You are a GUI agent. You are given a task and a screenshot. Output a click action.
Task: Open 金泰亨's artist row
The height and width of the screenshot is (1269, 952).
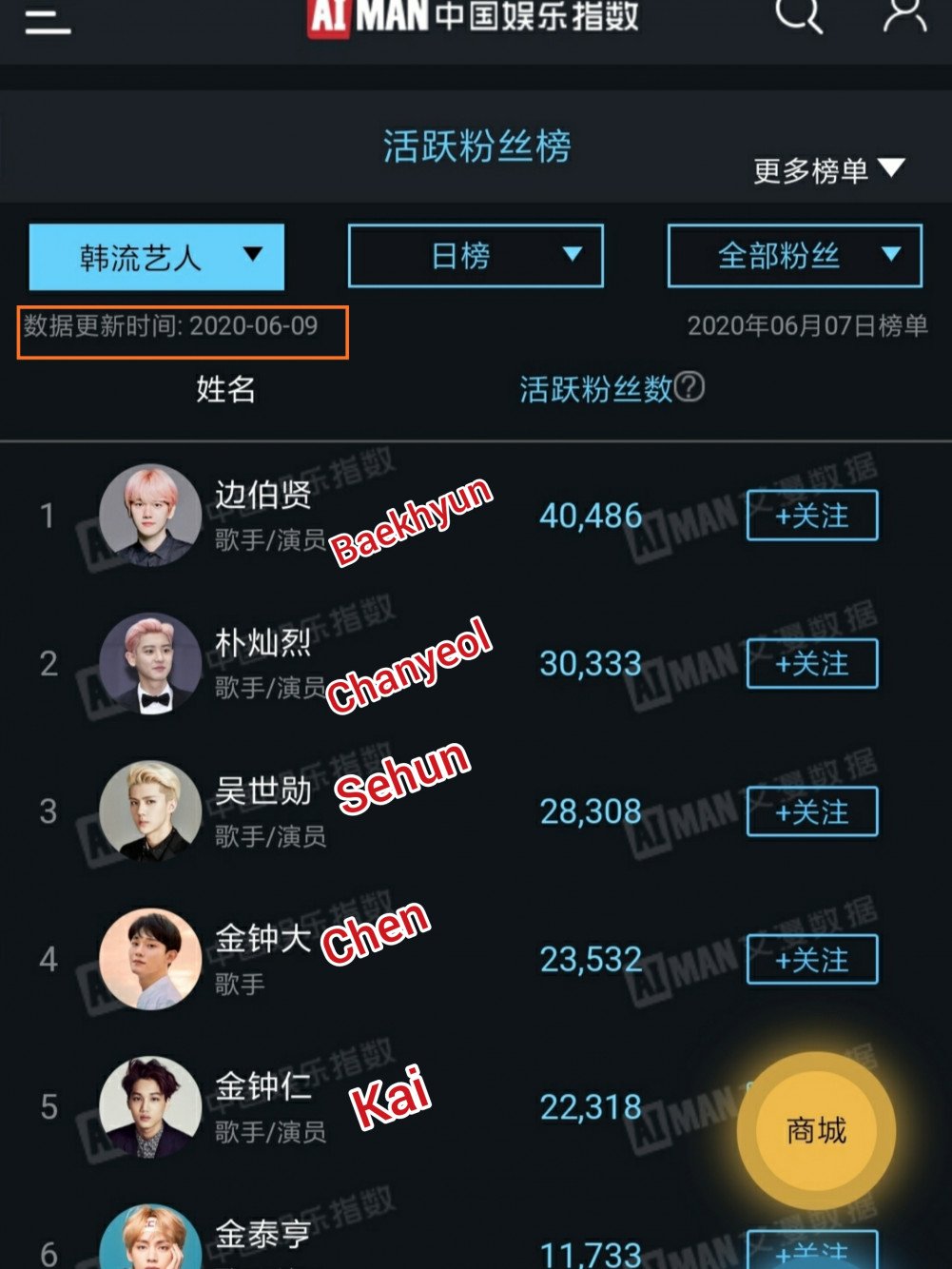click(x=262, y=1235)
